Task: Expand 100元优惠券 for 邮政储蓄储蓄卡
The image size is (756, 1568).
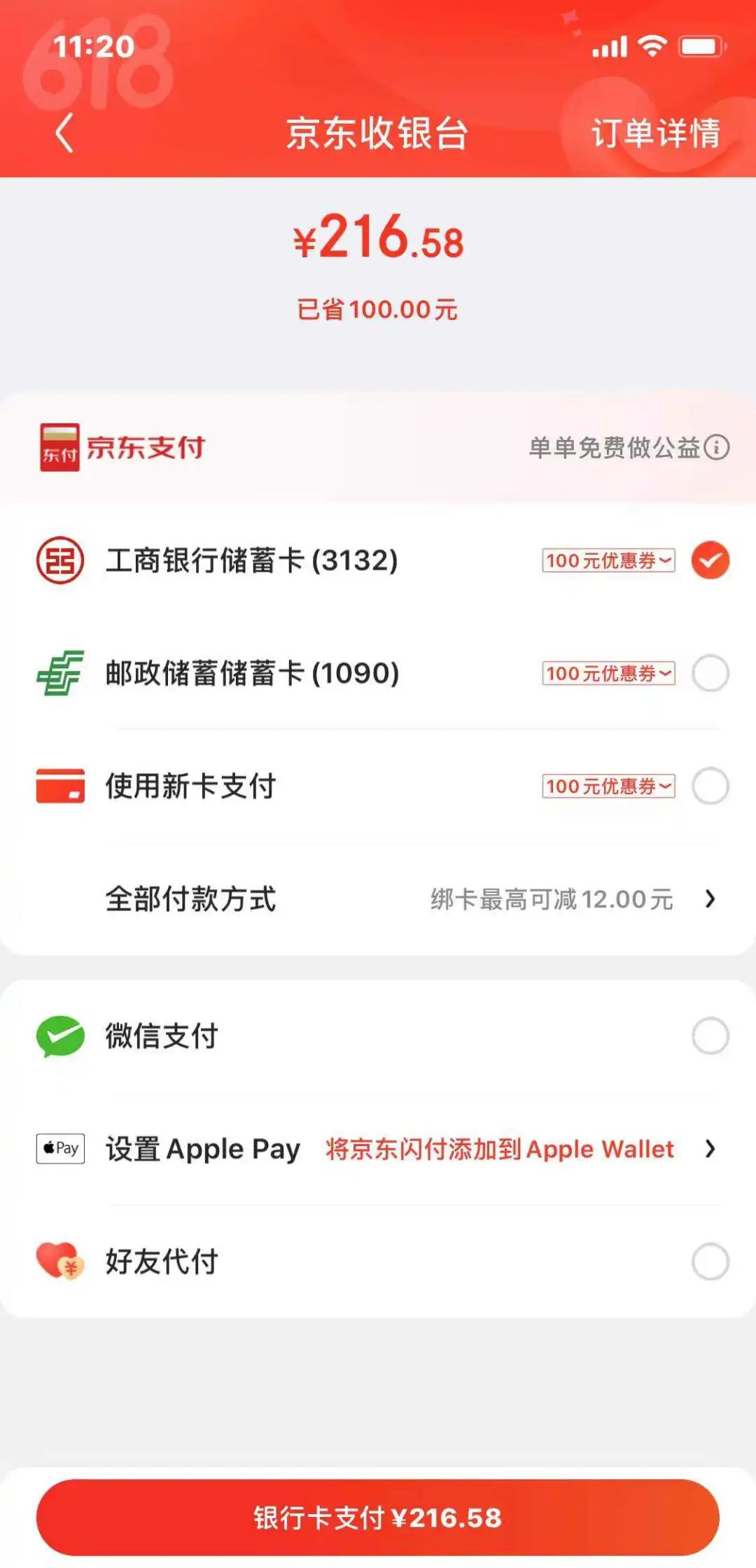Action: 608,673
